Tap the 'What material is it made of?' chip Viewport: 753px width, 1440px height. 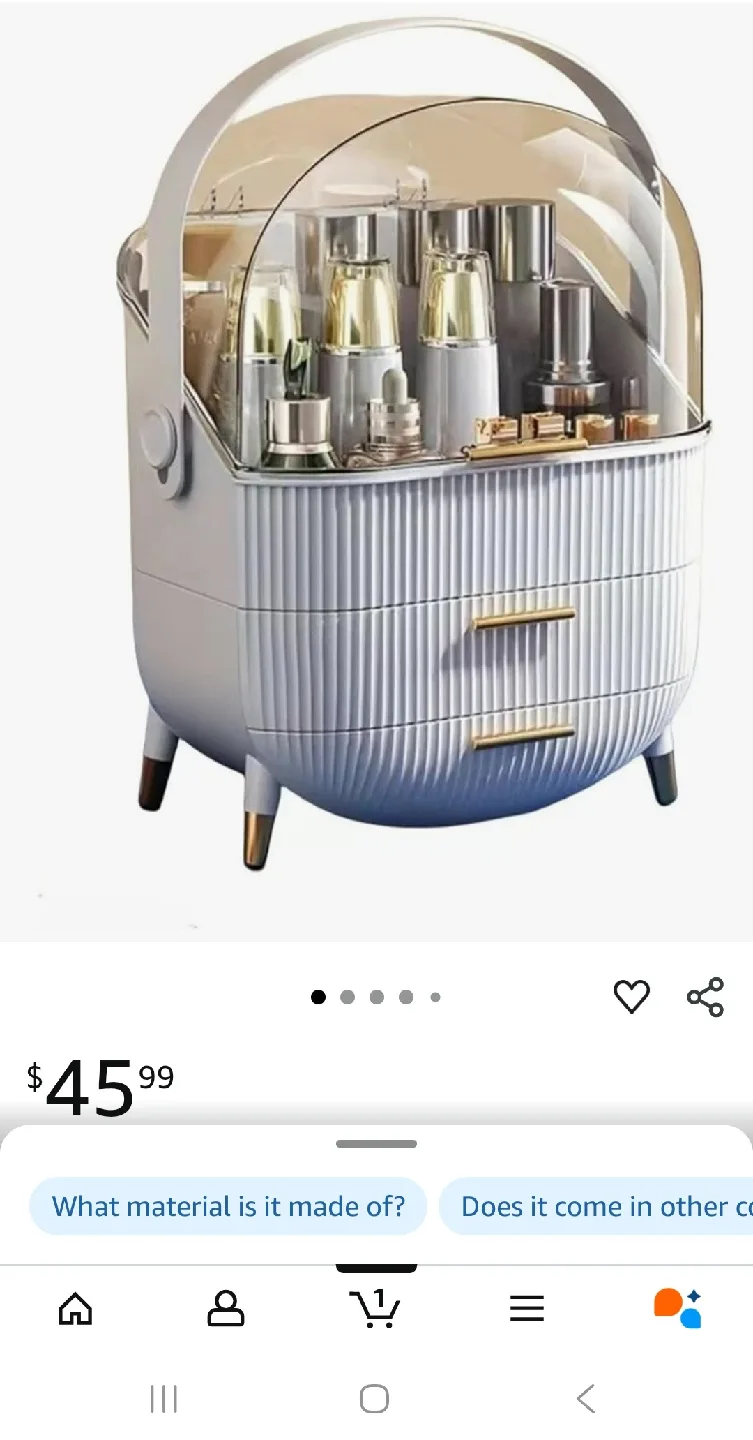pyautogui.click(x=228, y=1206)
